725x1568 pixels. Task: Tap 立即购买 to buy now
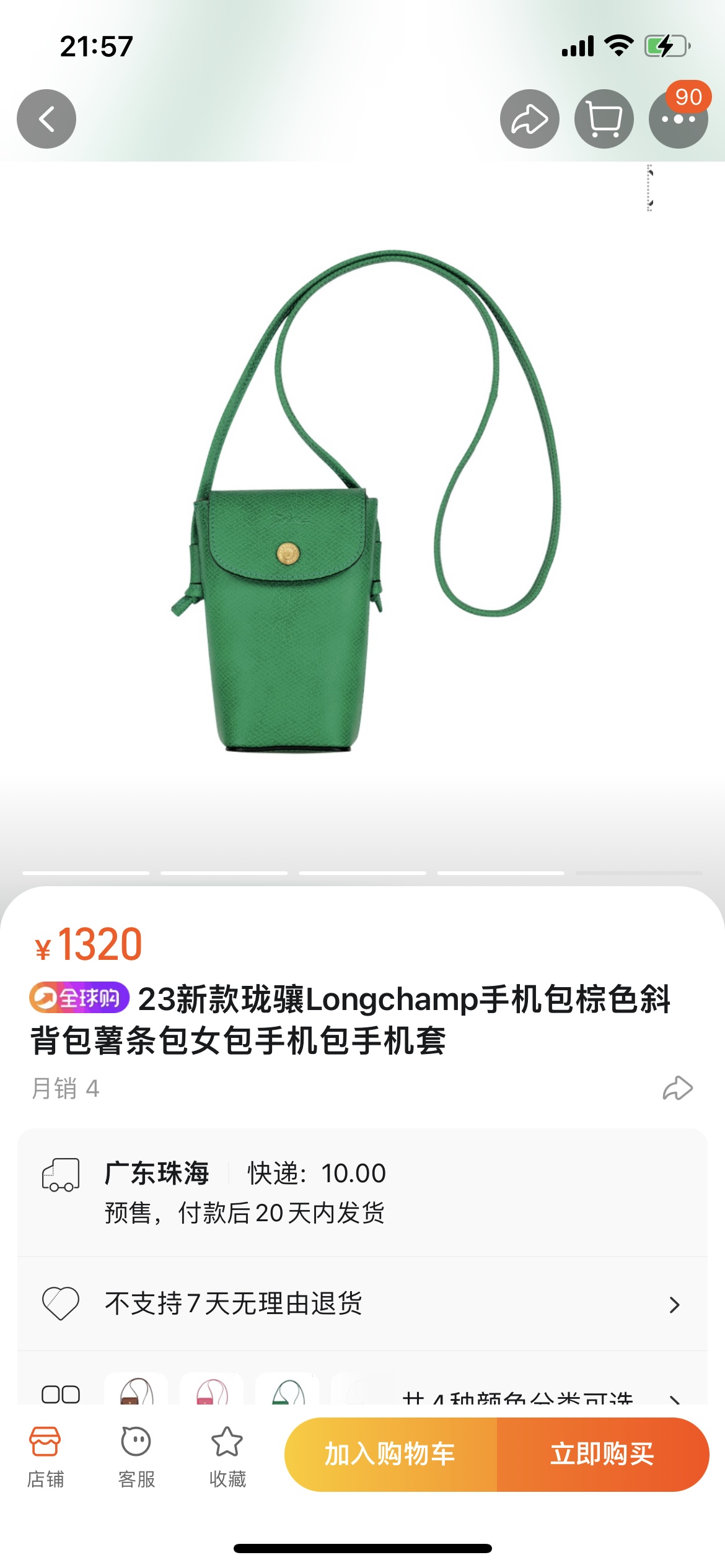pos(602,1454)
